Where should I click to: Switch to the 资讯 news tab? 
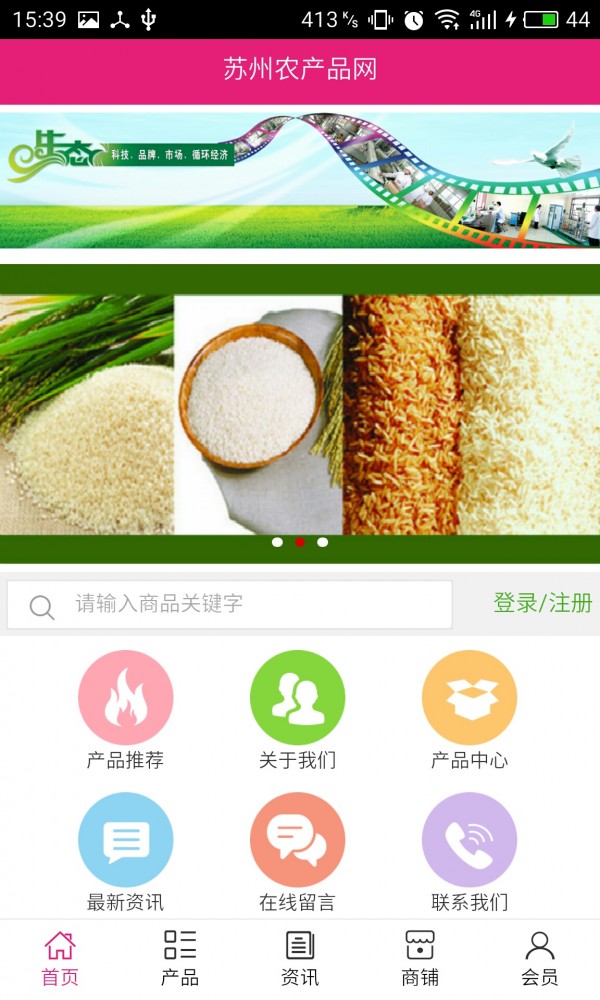pos(300,958)
